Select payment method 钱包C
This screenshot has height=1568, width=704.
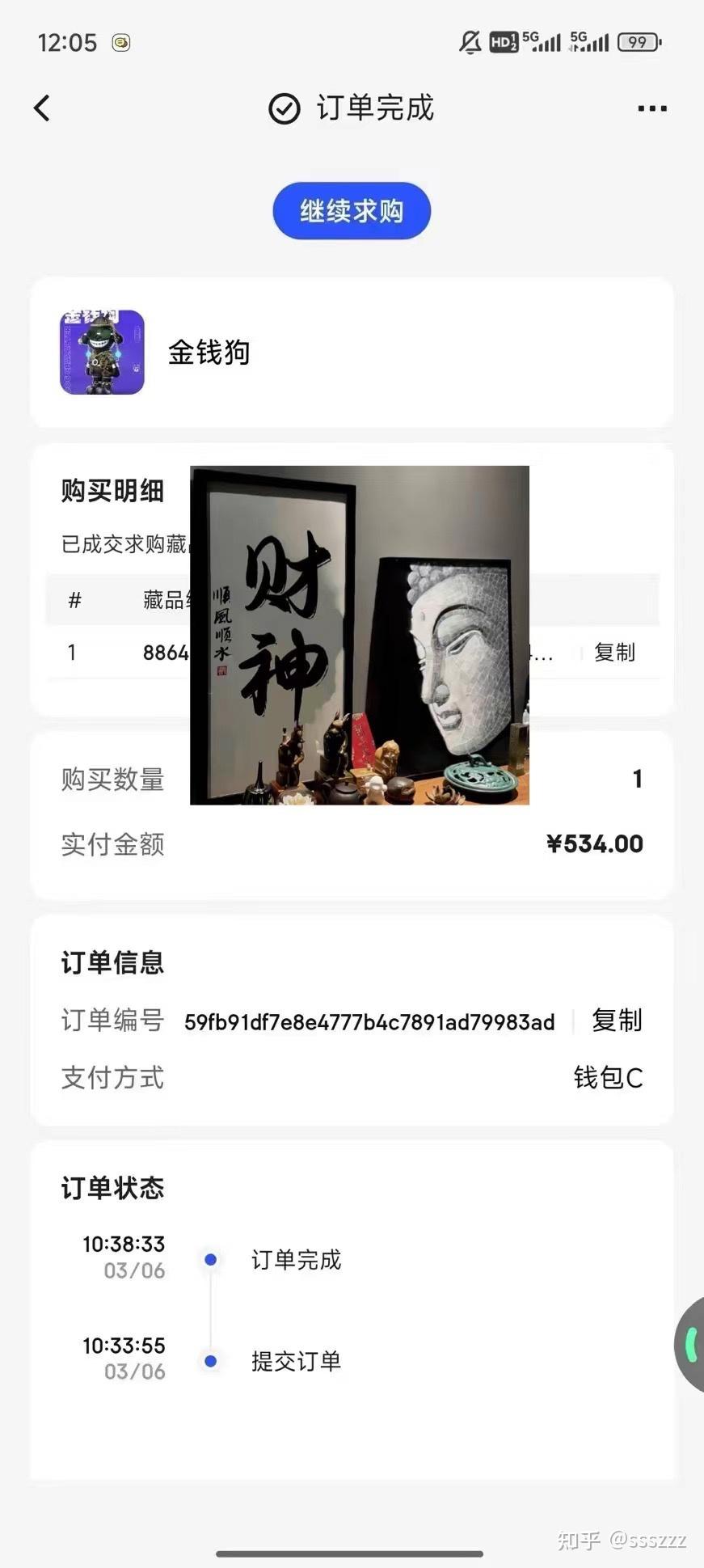(x=607, y=1078)
